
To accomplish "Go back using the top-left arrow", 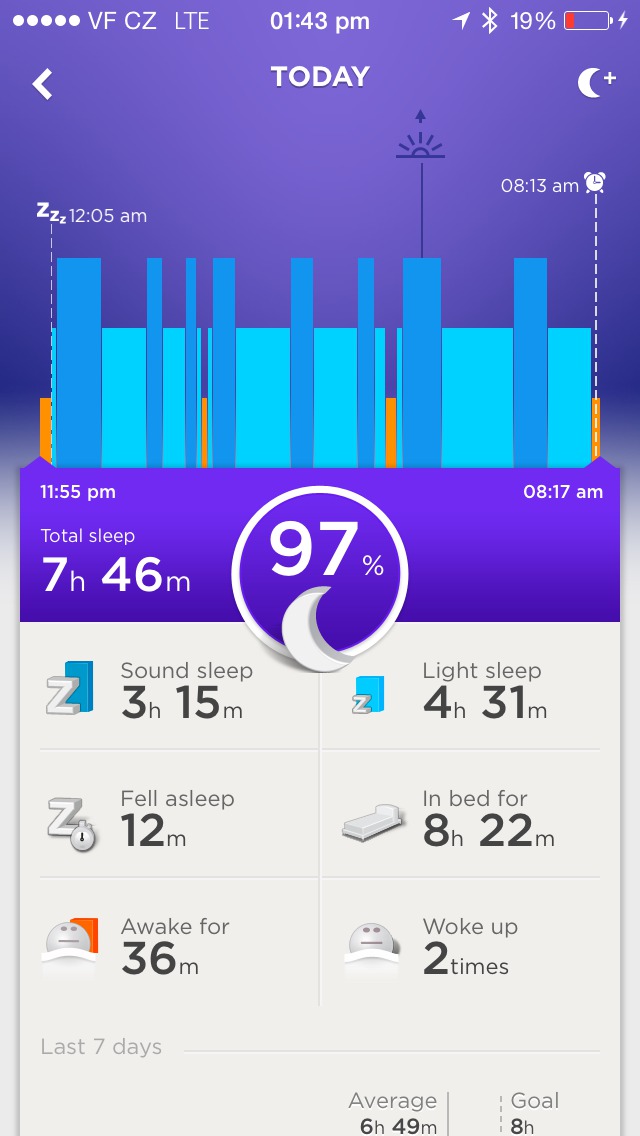I will (x=42, y=84).
